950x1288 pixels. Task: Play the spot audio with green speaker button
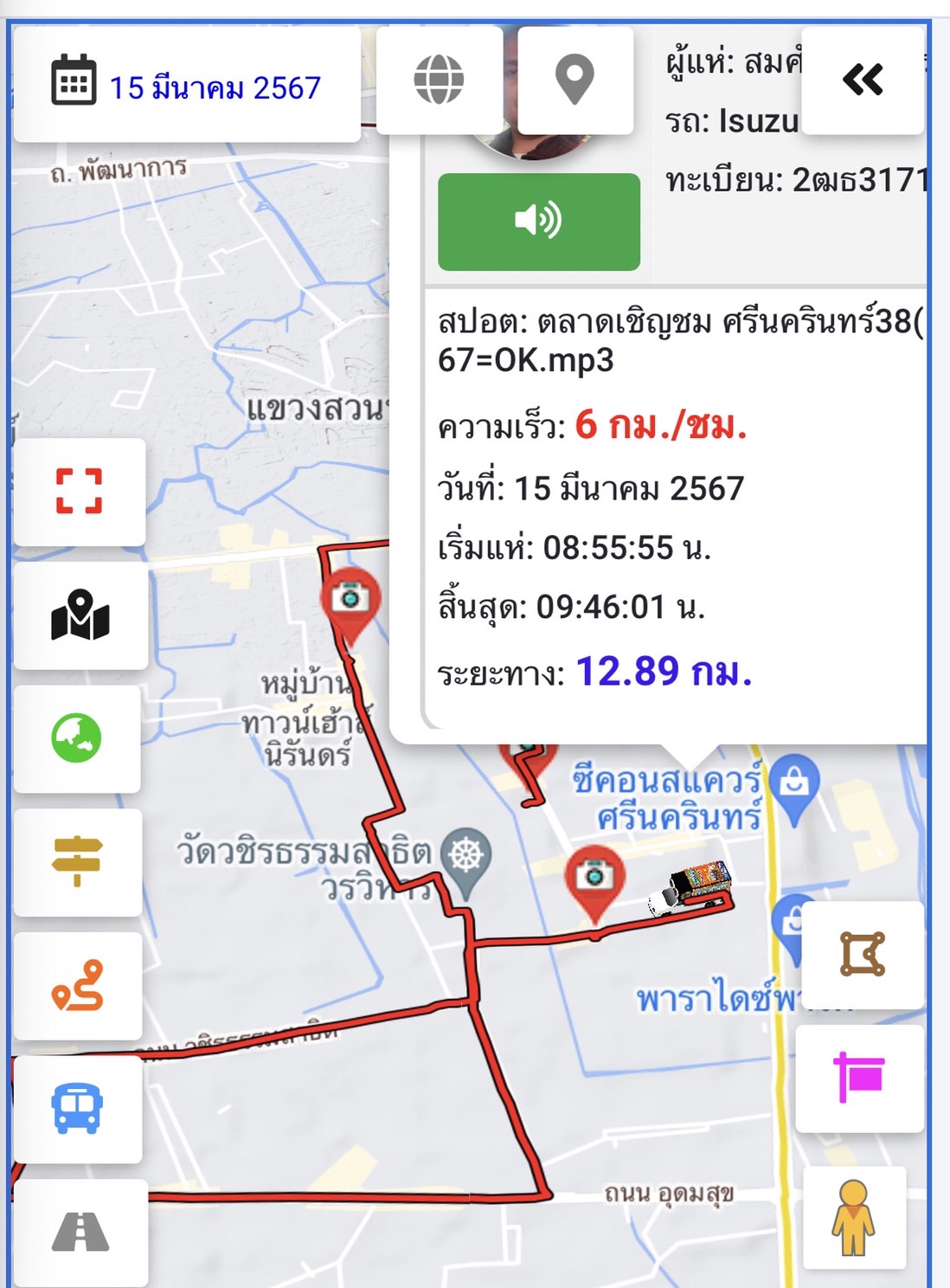(538, 222)
